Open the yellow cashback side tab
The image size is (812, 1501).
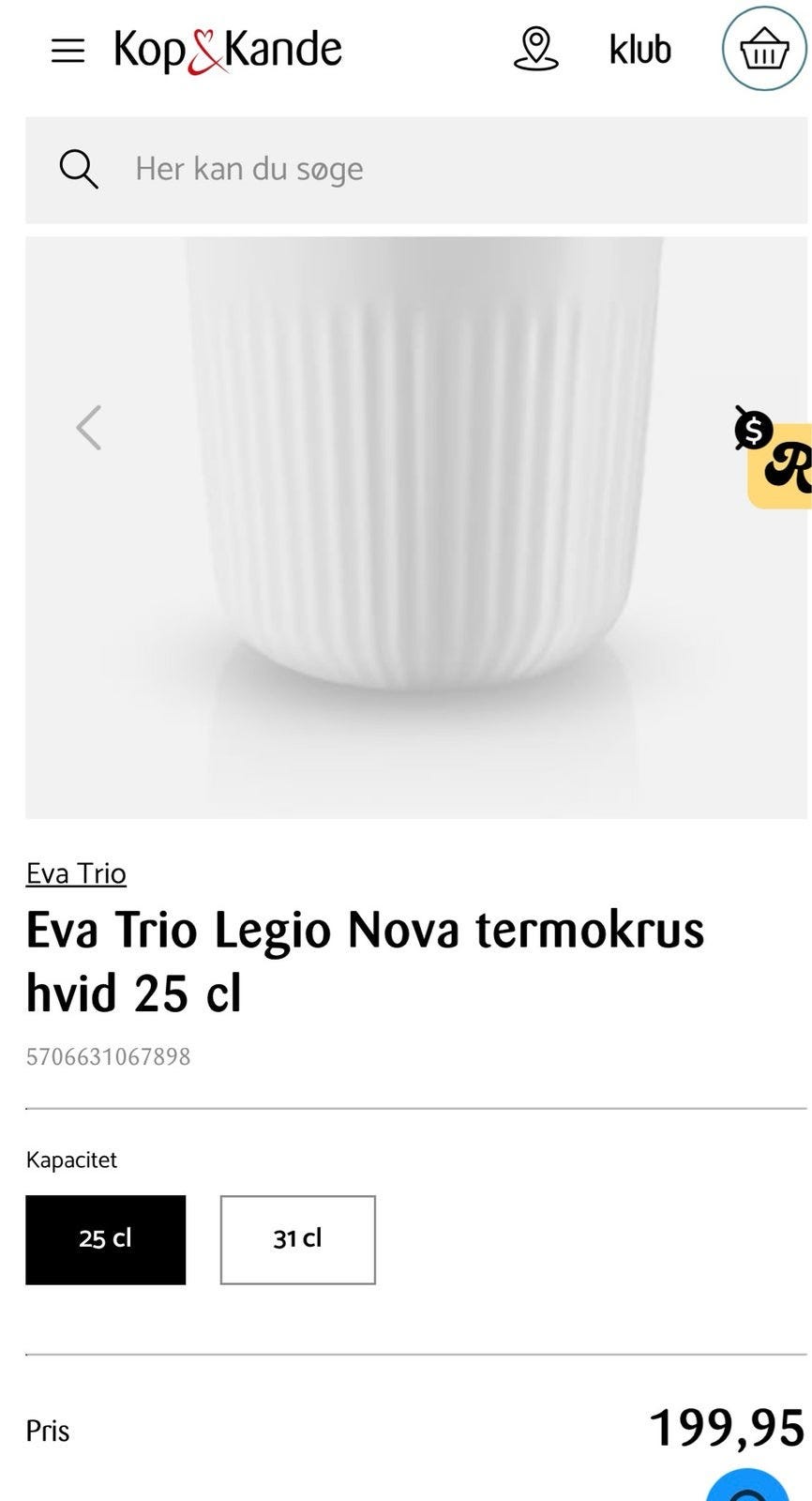[774, 459]
